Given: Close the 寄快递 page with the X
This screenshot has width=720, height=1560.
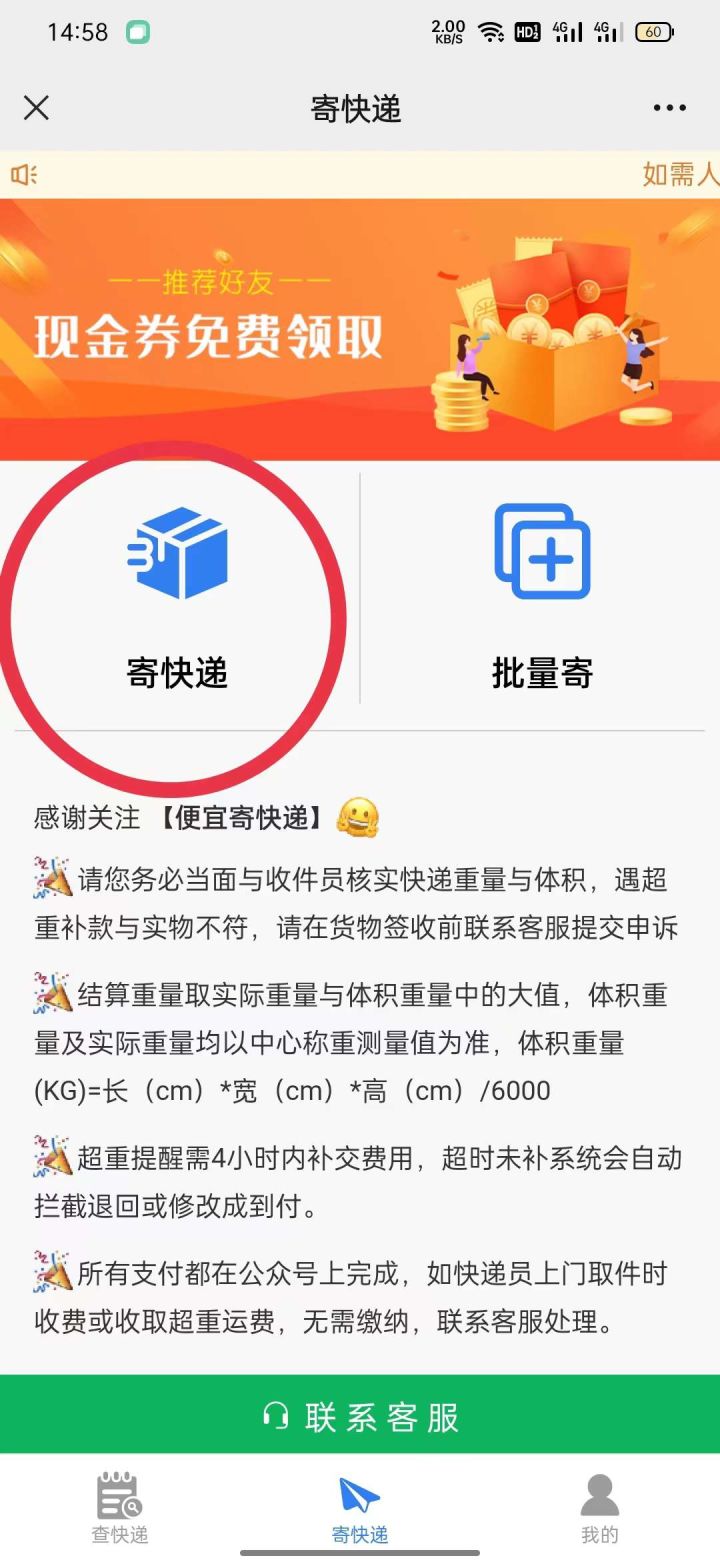Looking at the screenshot, I should [x=36, y=107].
